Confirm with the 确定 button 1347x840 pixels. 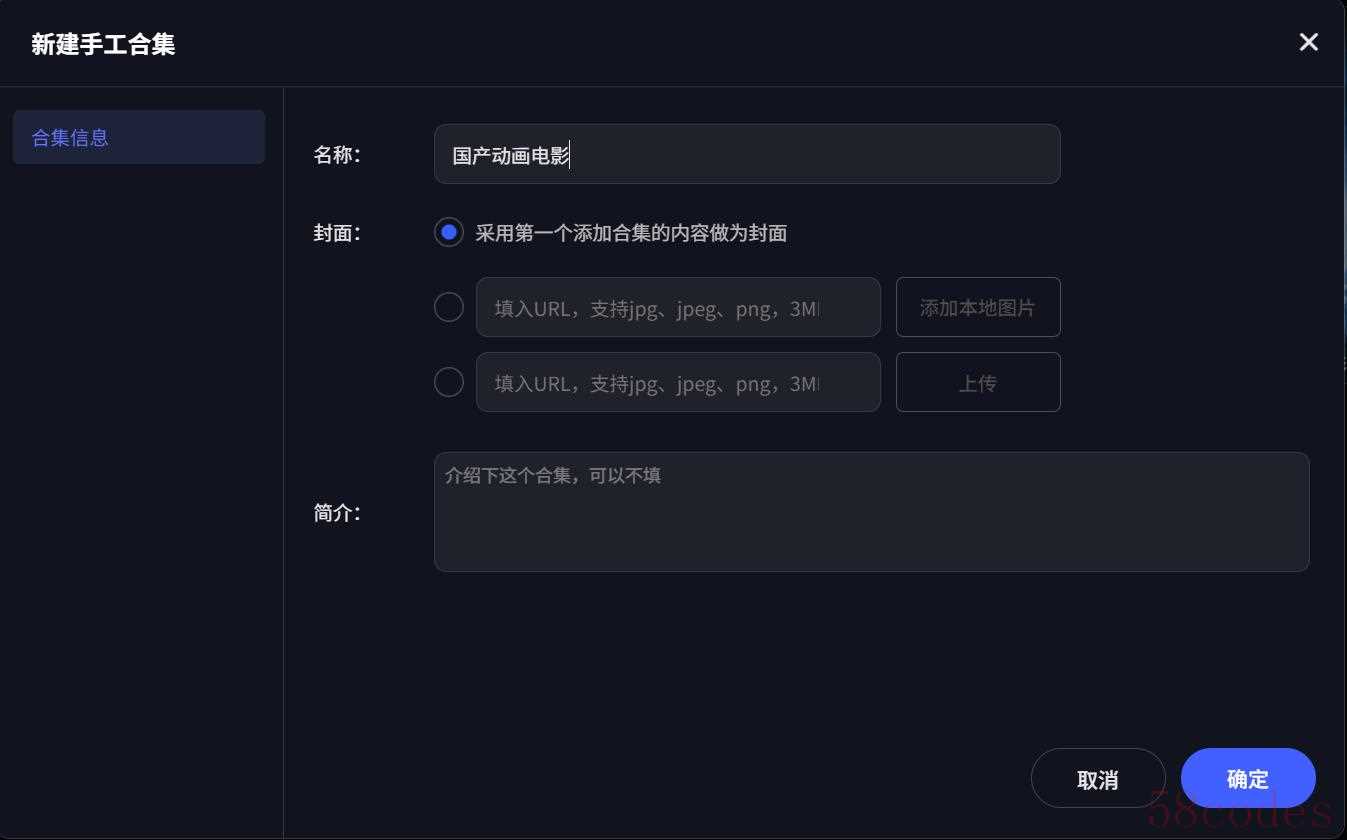(x=1247, y=778)
